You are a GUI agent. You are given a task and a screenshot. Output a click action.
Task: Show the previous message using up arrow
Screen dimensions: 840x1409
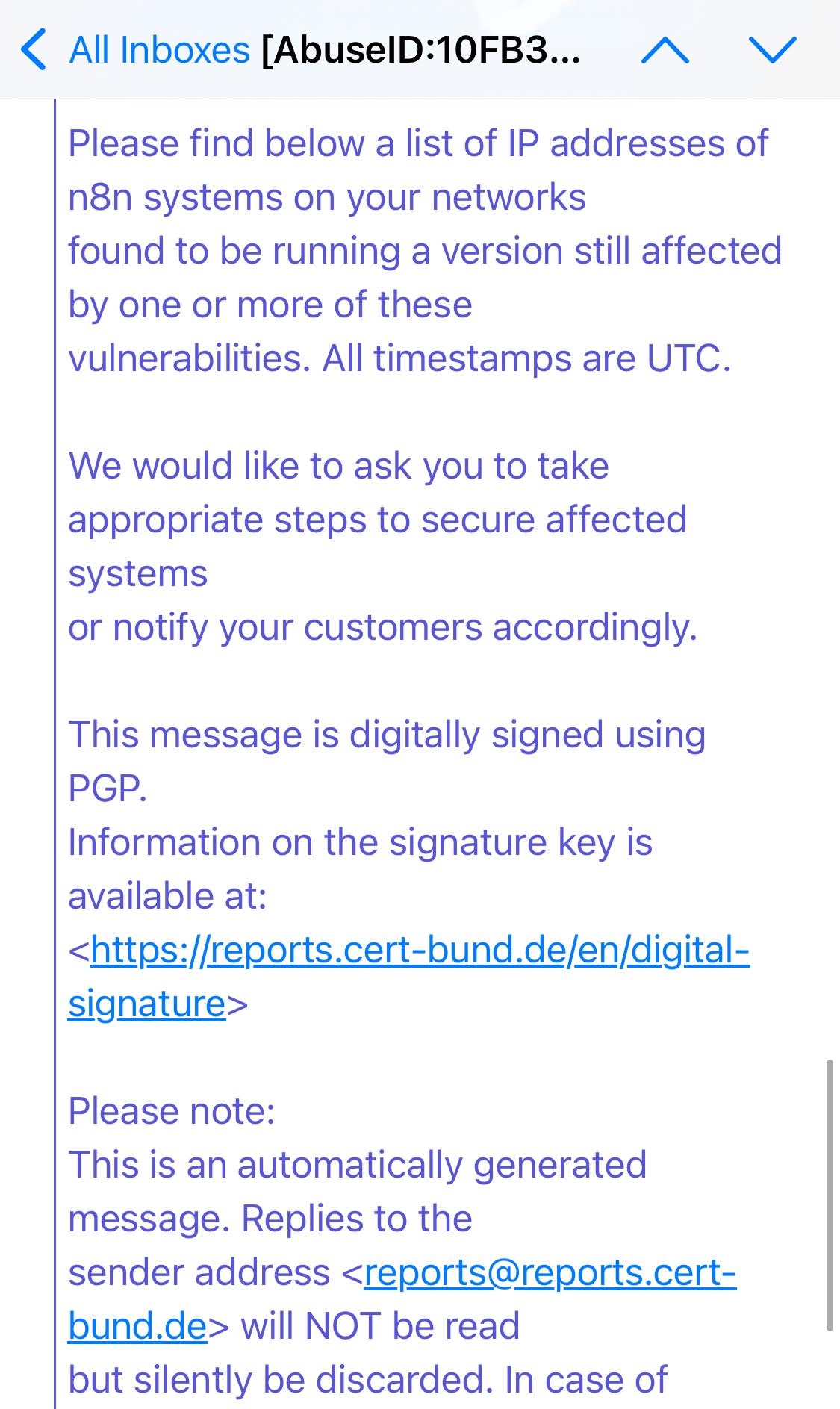665,51
